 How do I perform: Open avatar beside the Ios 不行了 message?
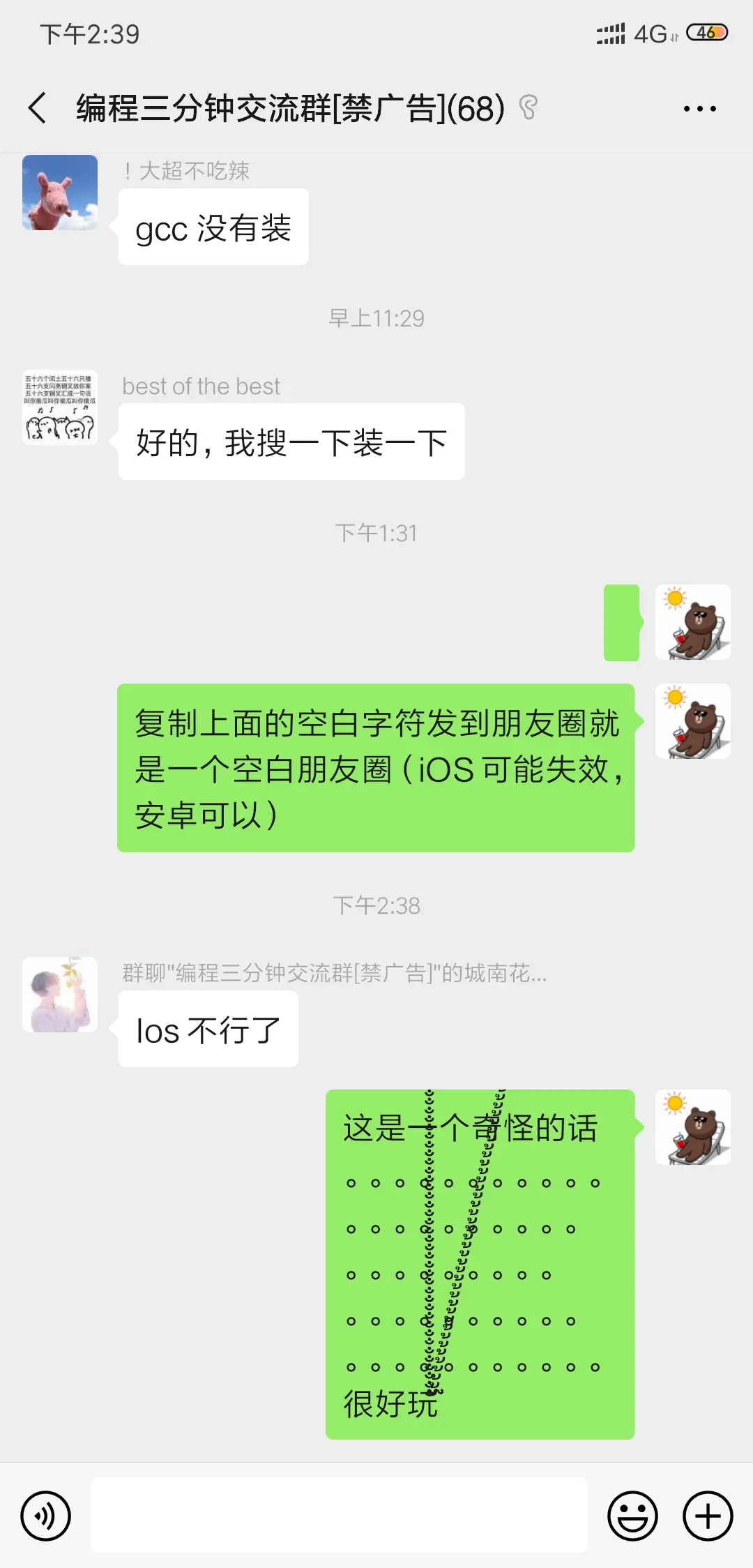tap(60, 995)
